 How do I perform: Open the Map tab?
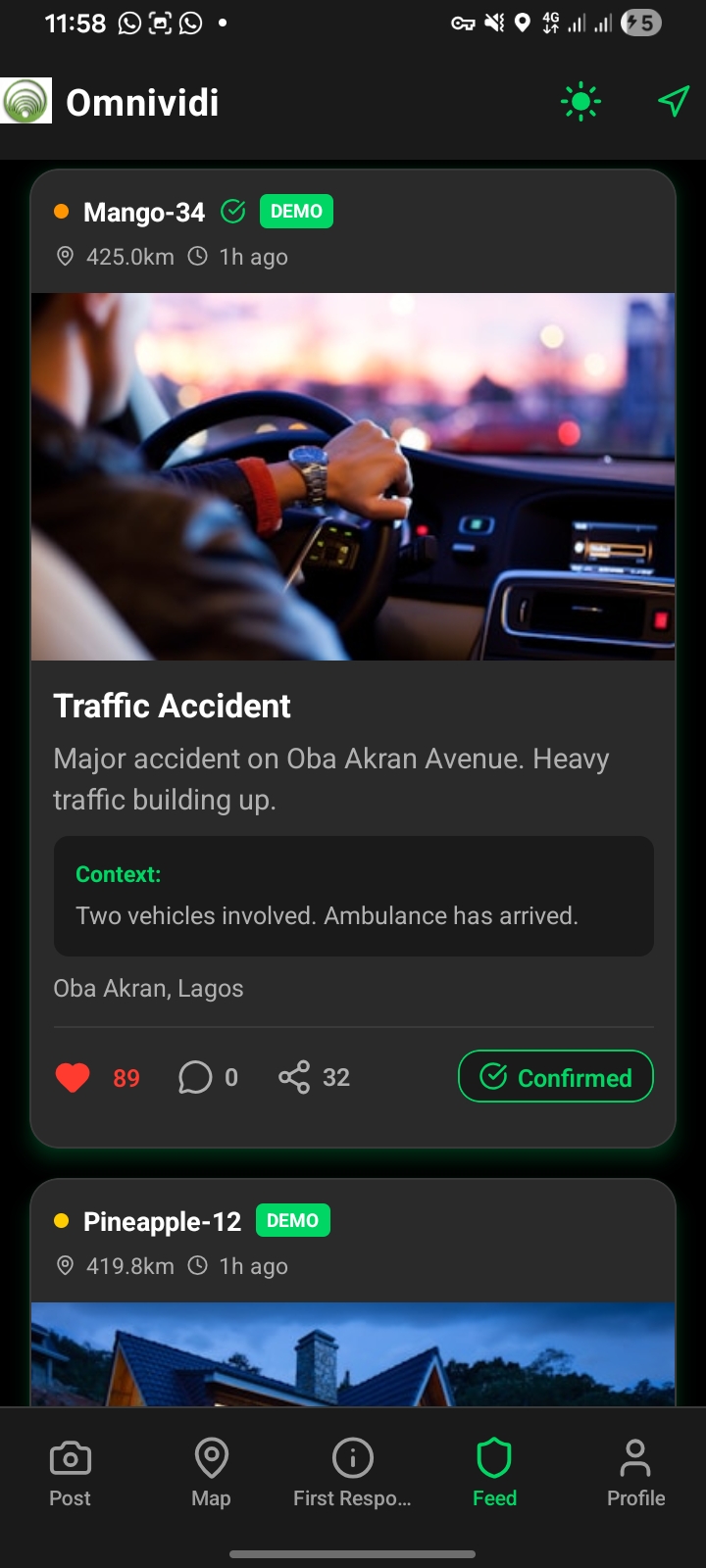click(x=211, y=1472)
